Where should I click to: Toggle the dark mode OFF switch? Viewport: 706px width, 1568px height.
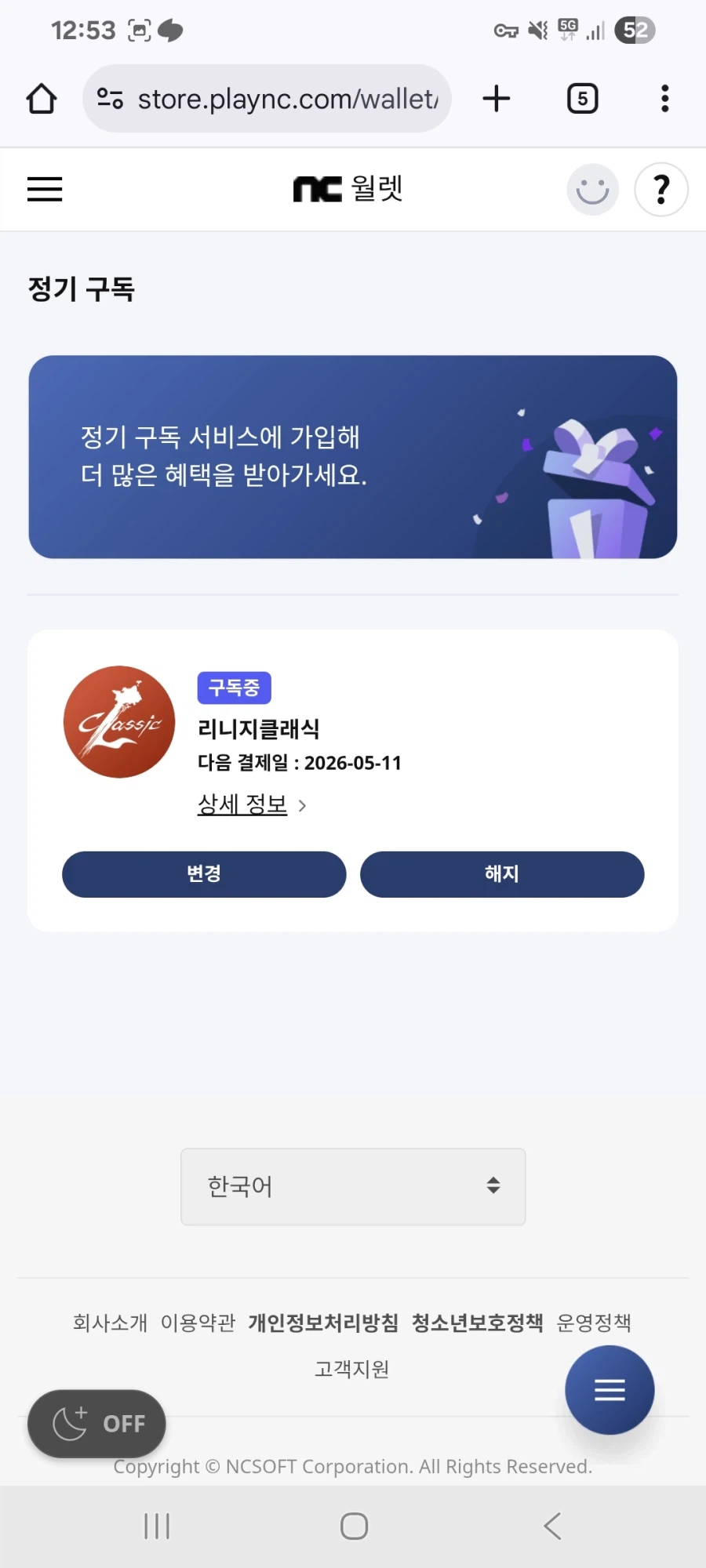[96, 1423]
